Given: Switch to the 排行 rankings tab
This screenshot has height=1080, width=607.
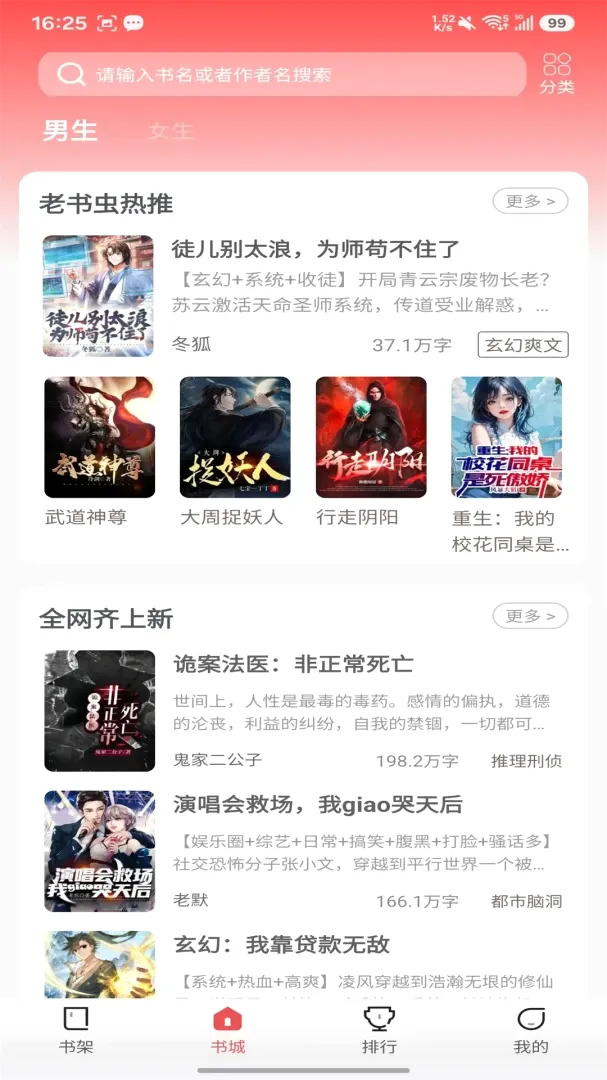Looking at the screenshot, I should click(x=379, y=1030).
